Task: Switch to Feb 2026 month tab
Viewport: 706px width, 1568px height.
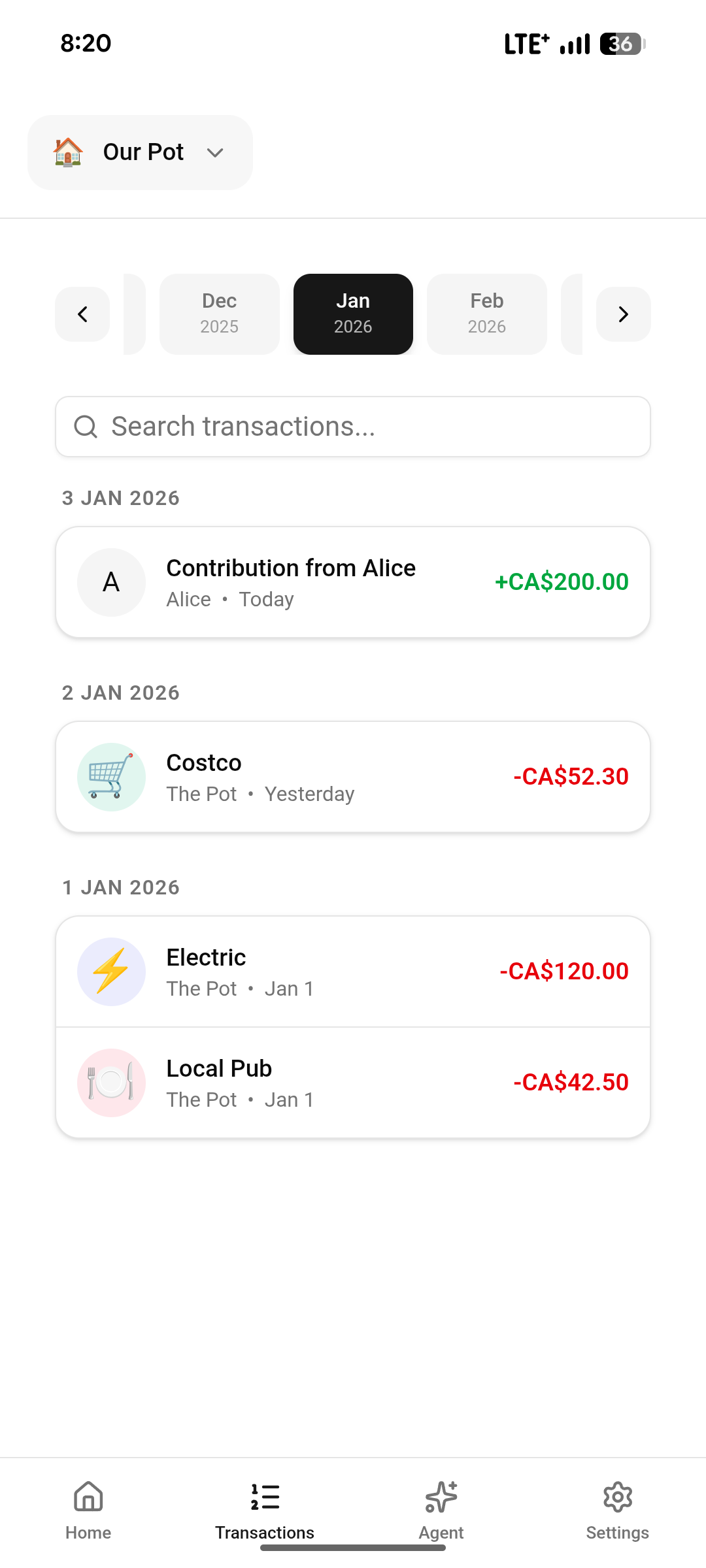Action: [x=486, y=314]
